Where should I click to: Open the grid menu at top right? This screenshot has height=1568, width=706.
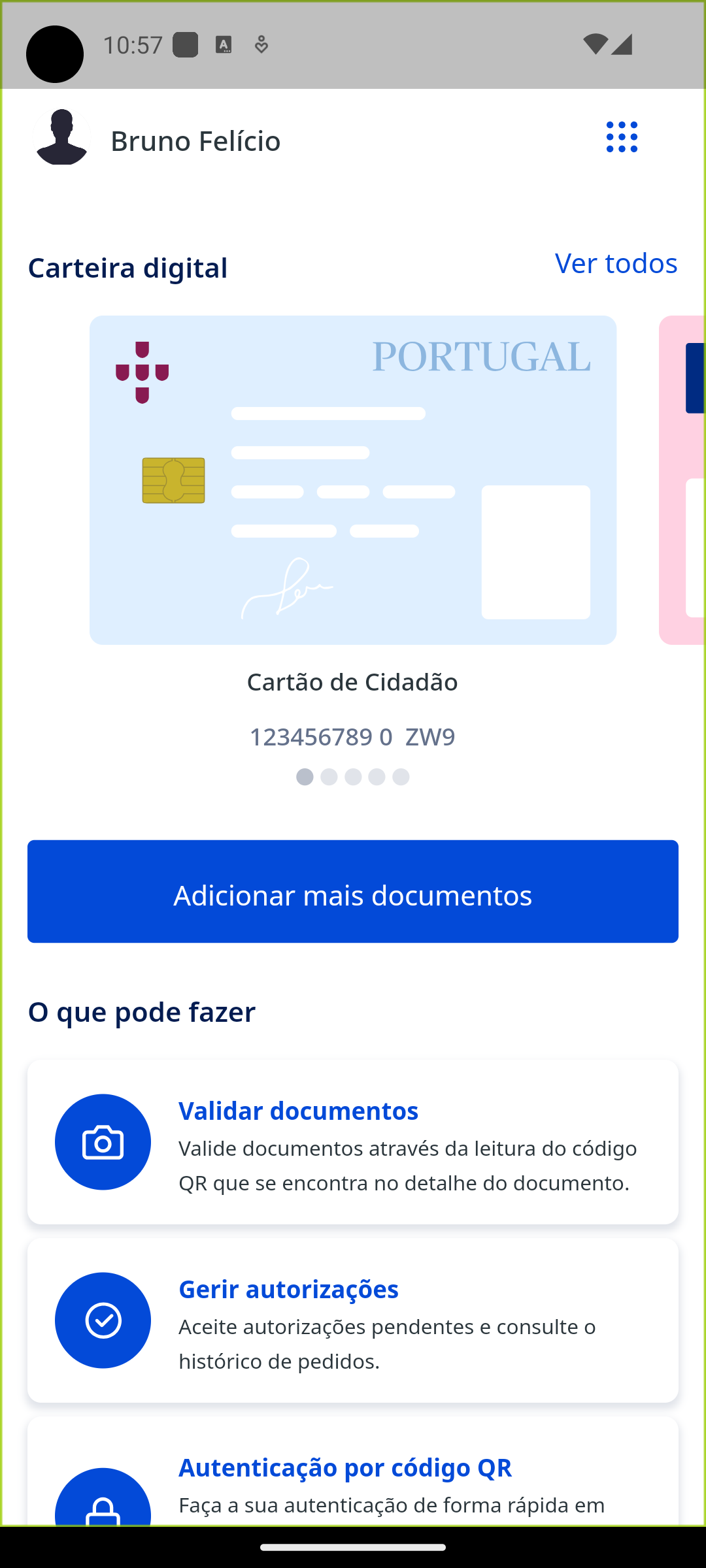coord(622,138)
